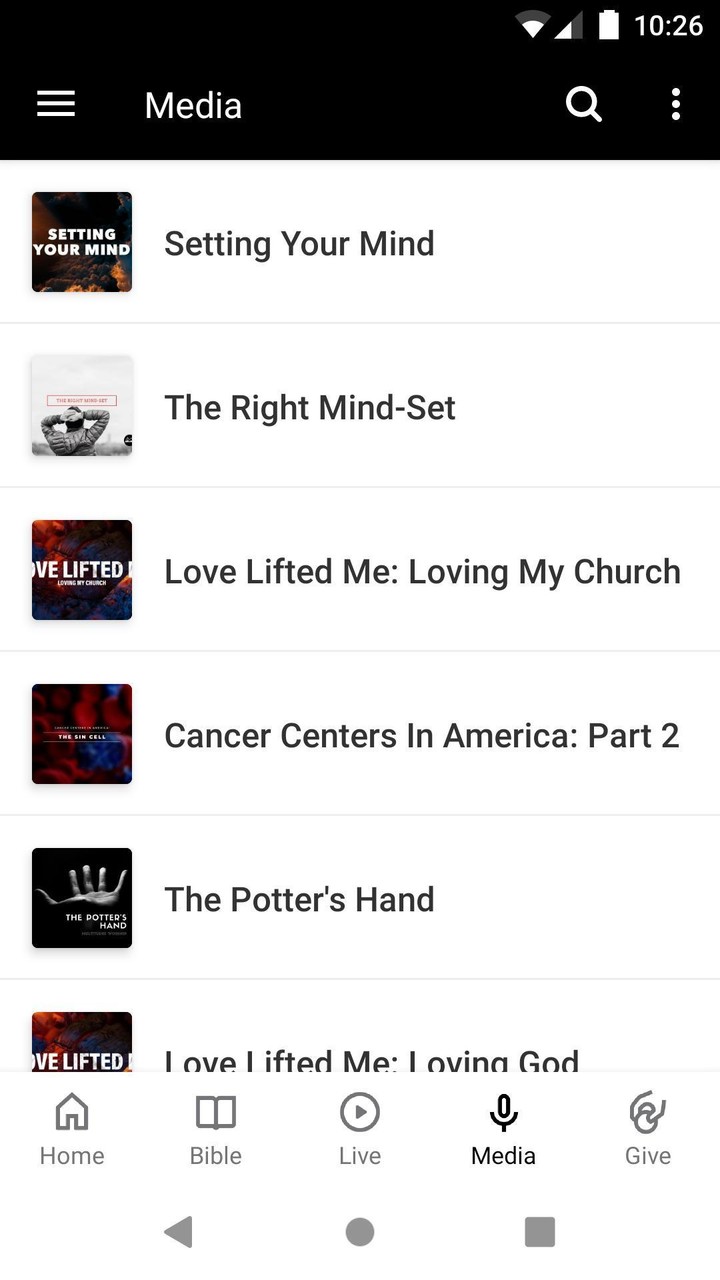The image size is (720, 1280).
Task: Go to the Bible tab
Action: pyautogui.click(x=216, y=1130)
